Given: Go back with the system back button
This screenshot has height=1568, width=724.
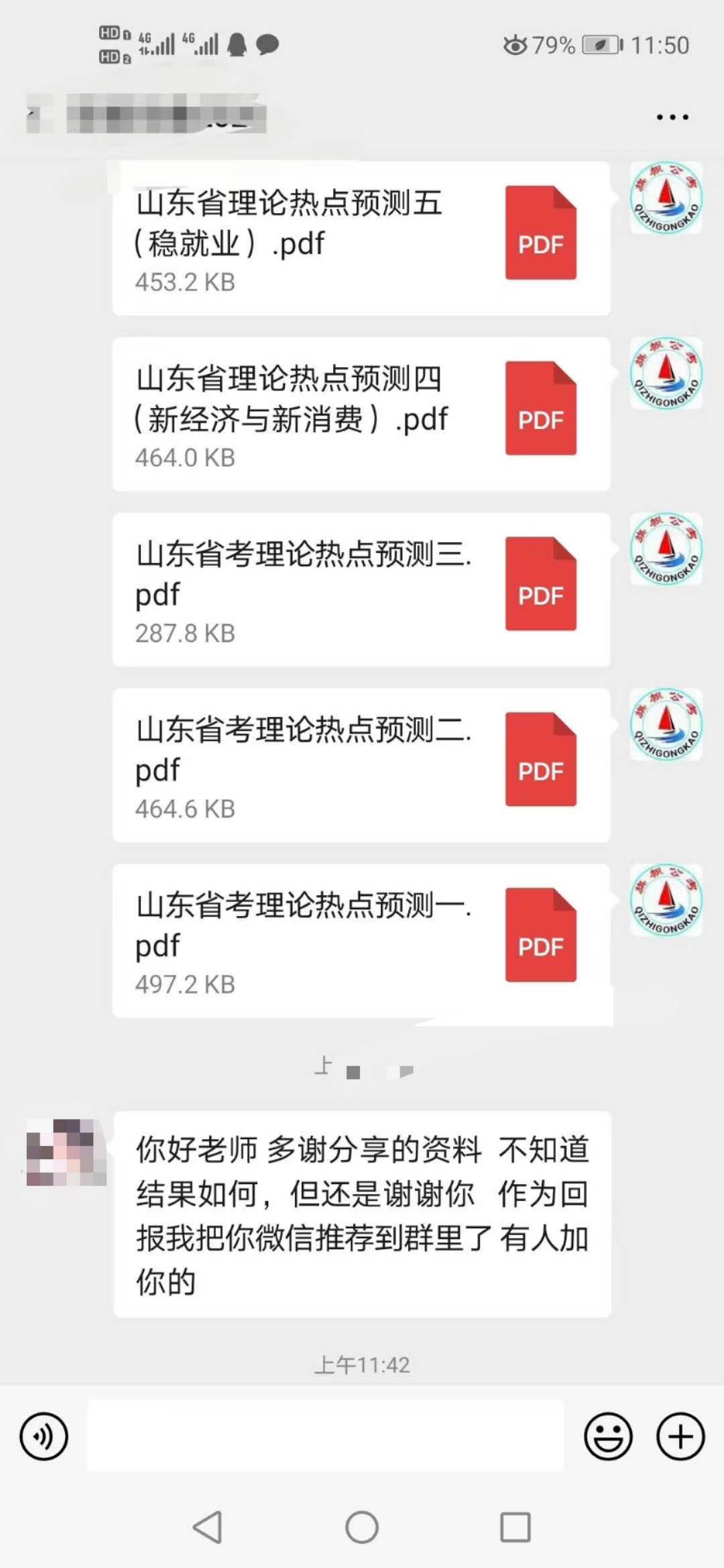Looking at the screenshot, I should point(207,1527).
